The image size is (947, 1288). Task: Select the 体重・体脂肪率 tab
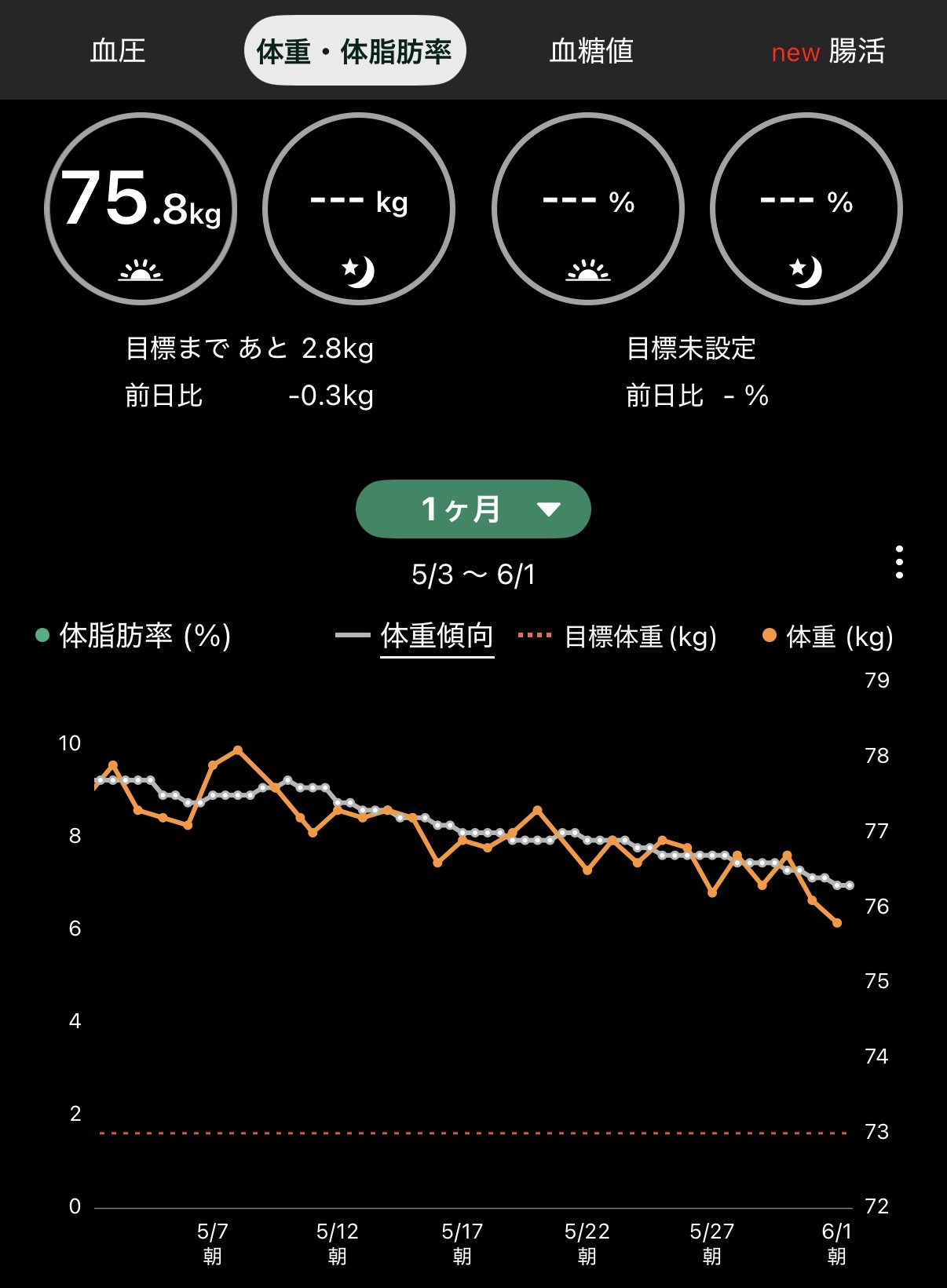[x=355, y=51]
